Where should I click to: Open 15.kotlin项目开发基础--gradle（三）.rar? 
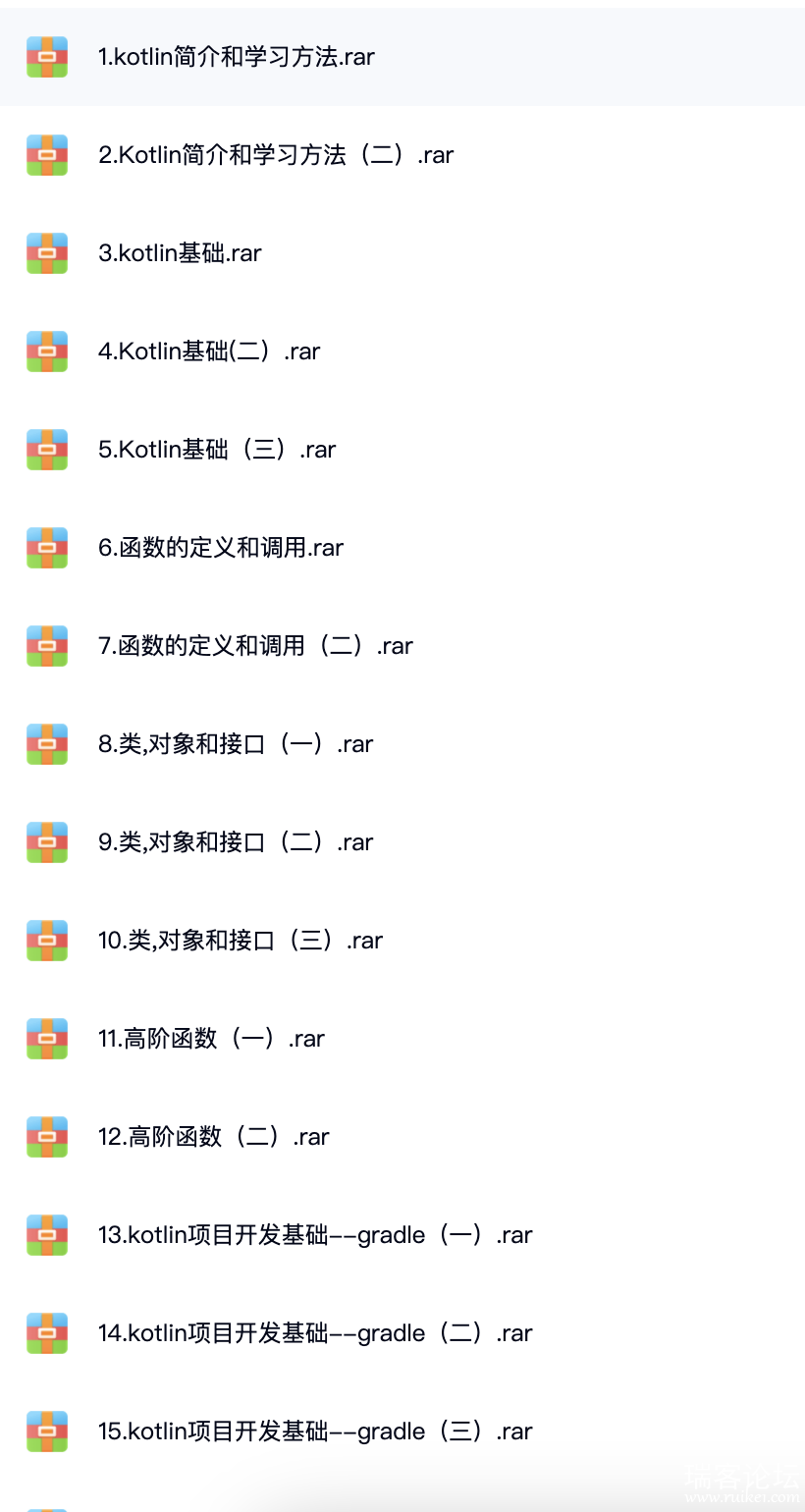(x=315, y=1431)
